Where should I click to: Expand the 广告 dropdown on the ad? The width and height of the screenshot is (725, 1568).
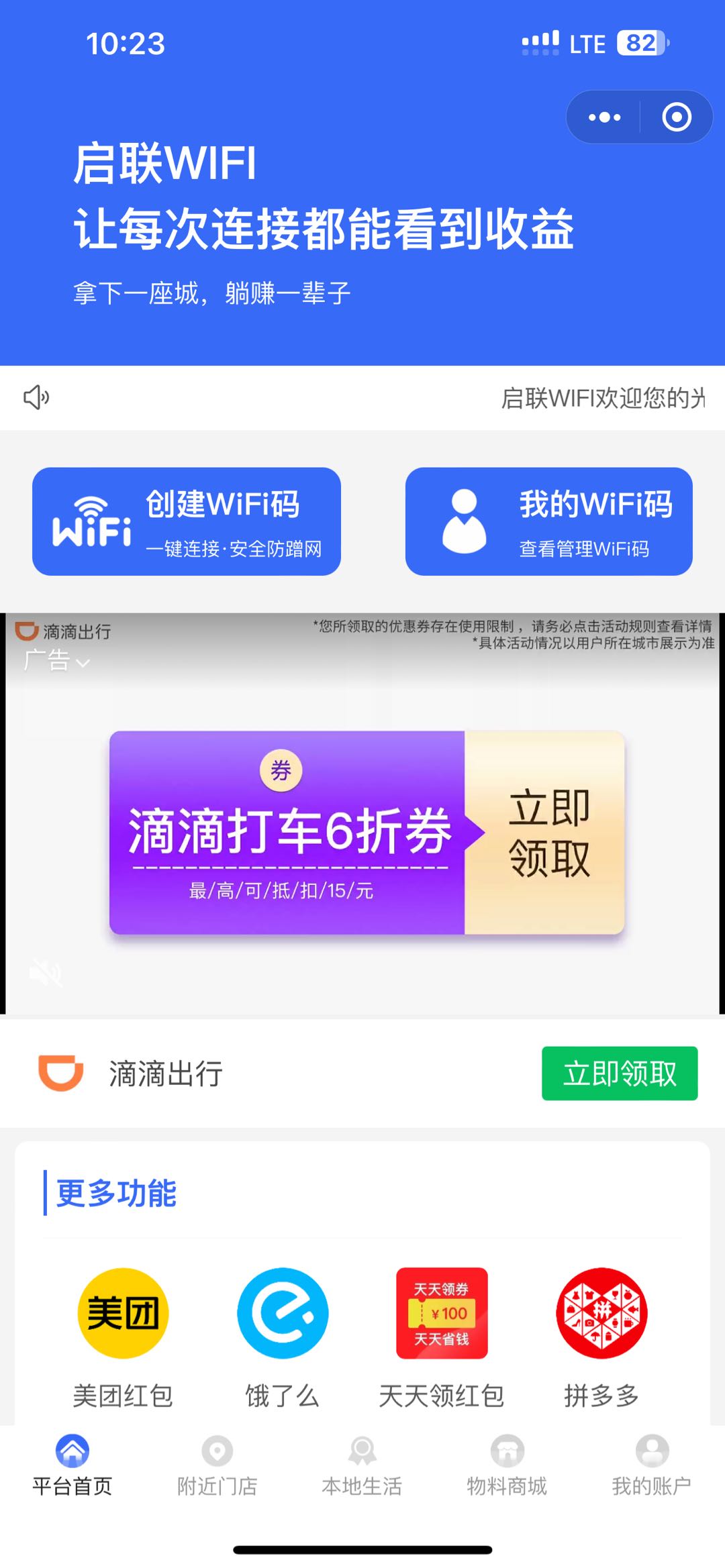pos(57,661)
